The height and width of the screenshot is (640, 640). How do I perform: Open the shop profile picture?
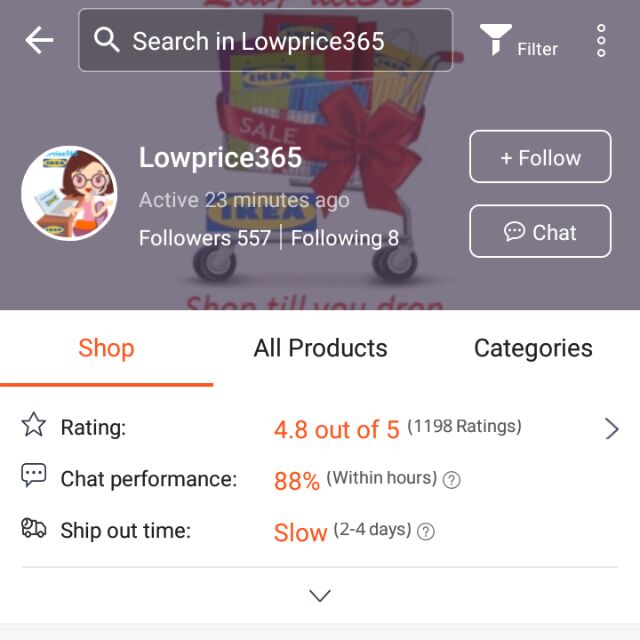(69, 194)
